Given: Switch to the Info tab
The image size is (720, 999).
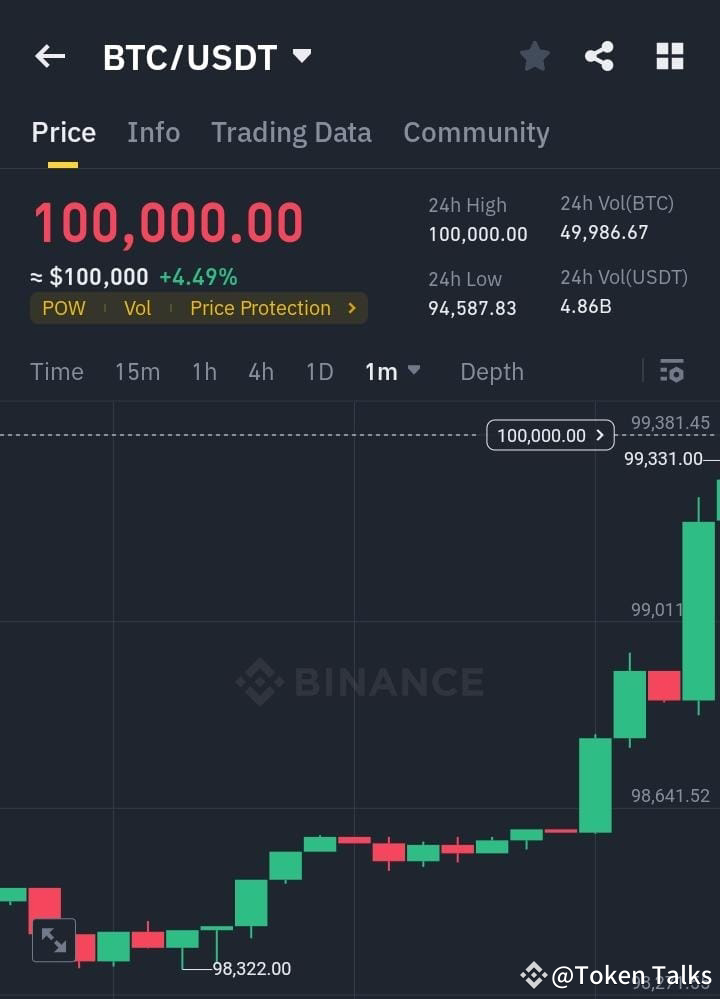Looking at the screenshot, I should [153, 132].
